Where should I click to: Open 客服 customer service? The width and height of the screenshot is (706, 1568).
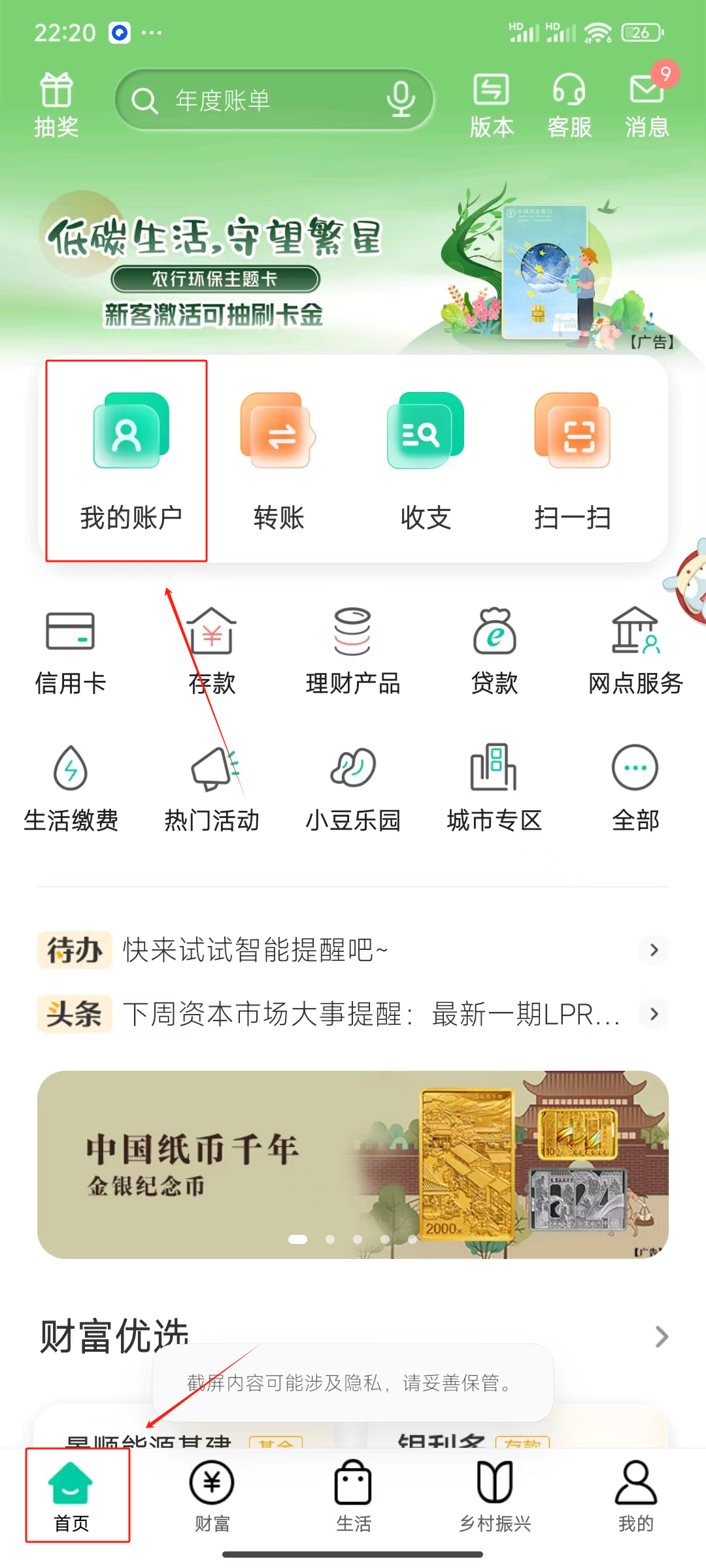(569, 105)
